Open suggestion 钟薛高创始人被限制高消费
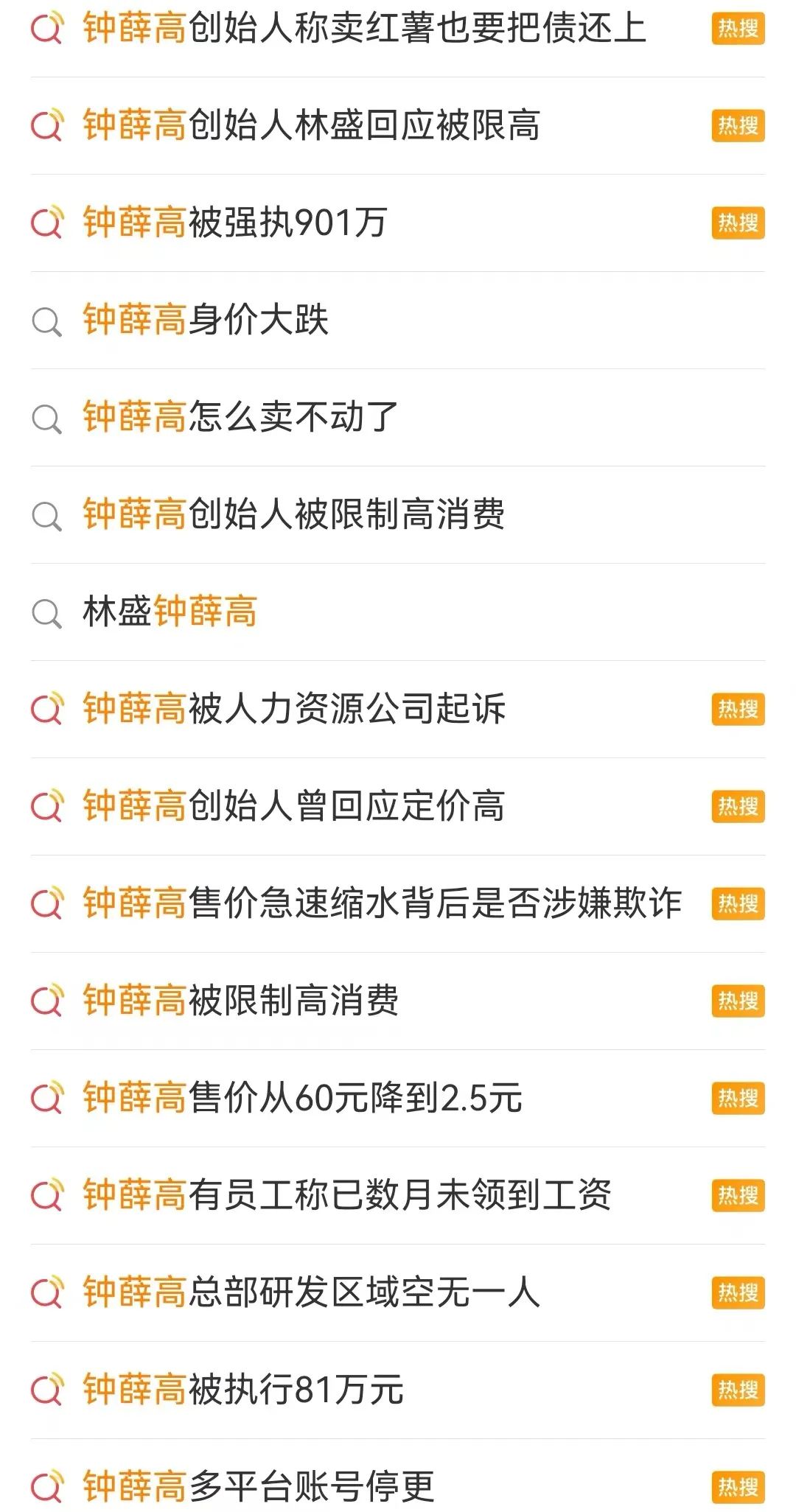796x1512 pixels. (293, 514)
